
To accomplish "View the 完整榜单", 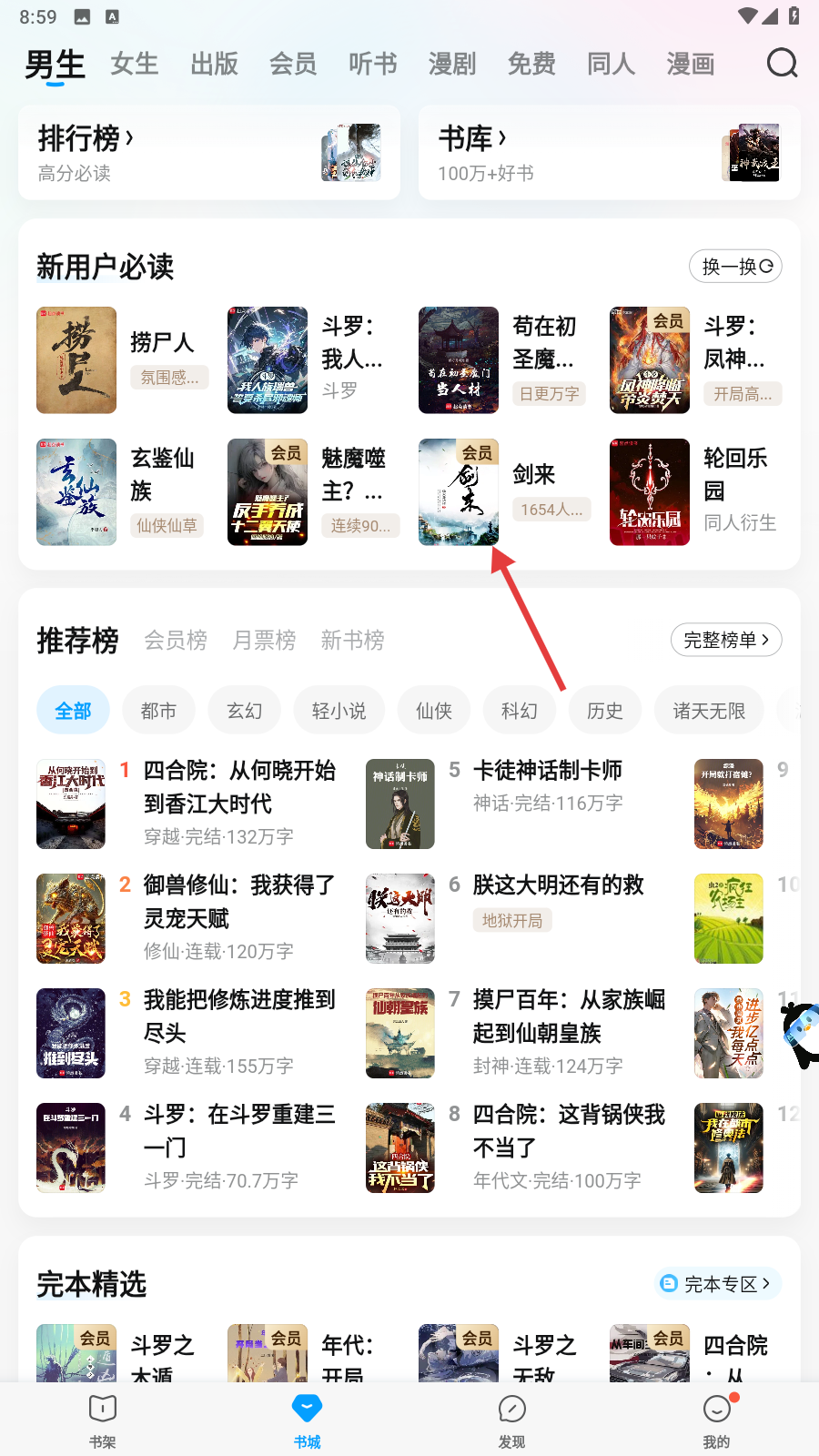I will point(726,641).
